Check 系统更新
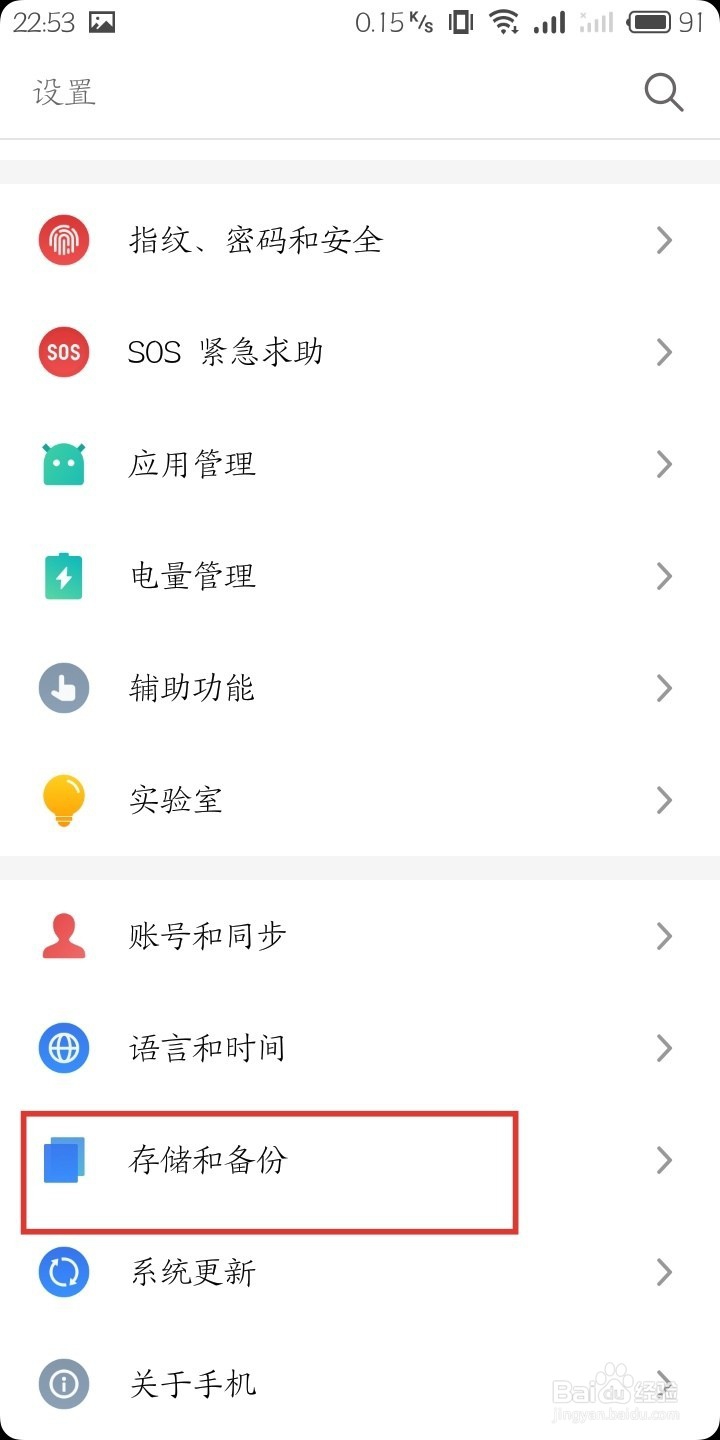Image resolution: width=720 pixels, height=1440 pixels. (360, 1272)
